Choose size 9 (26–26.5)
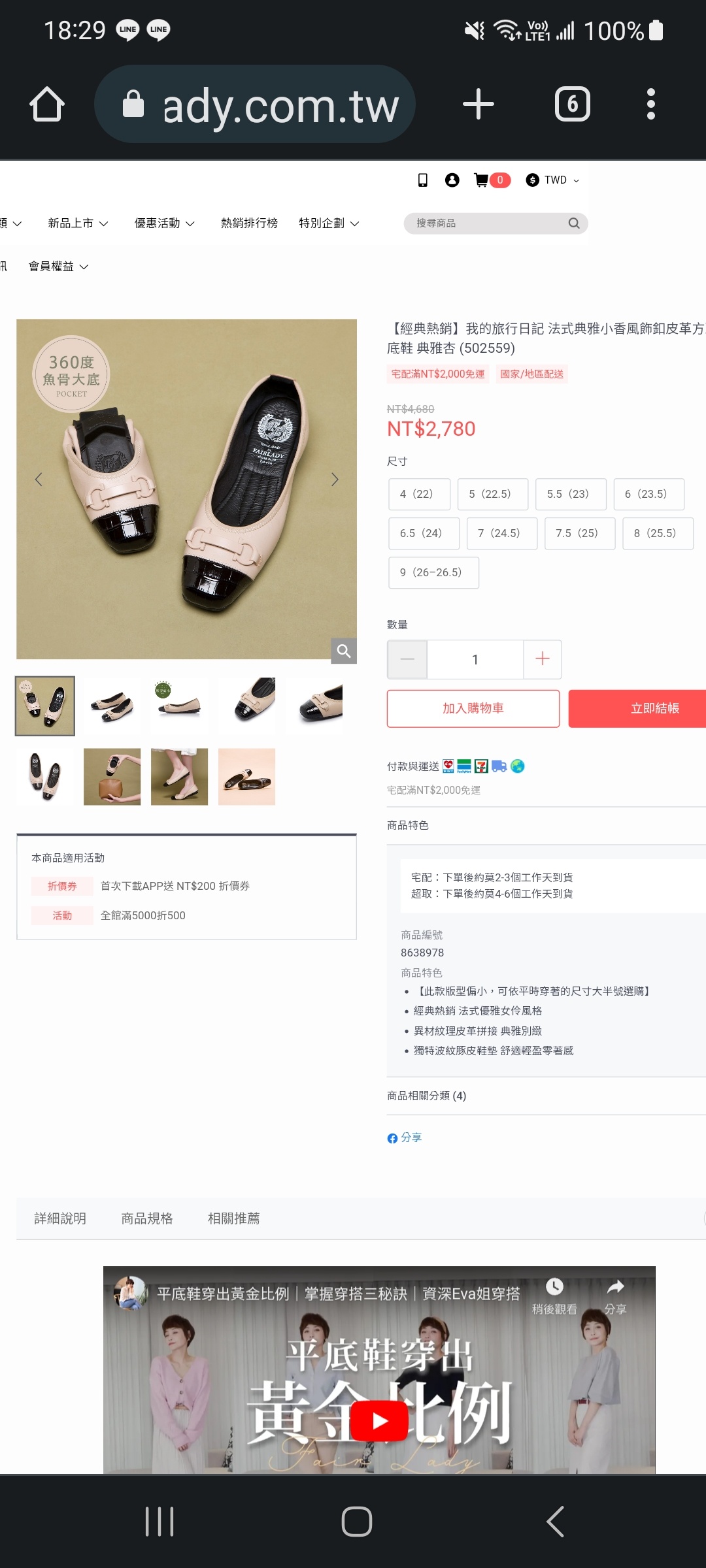 coord(433,573)
